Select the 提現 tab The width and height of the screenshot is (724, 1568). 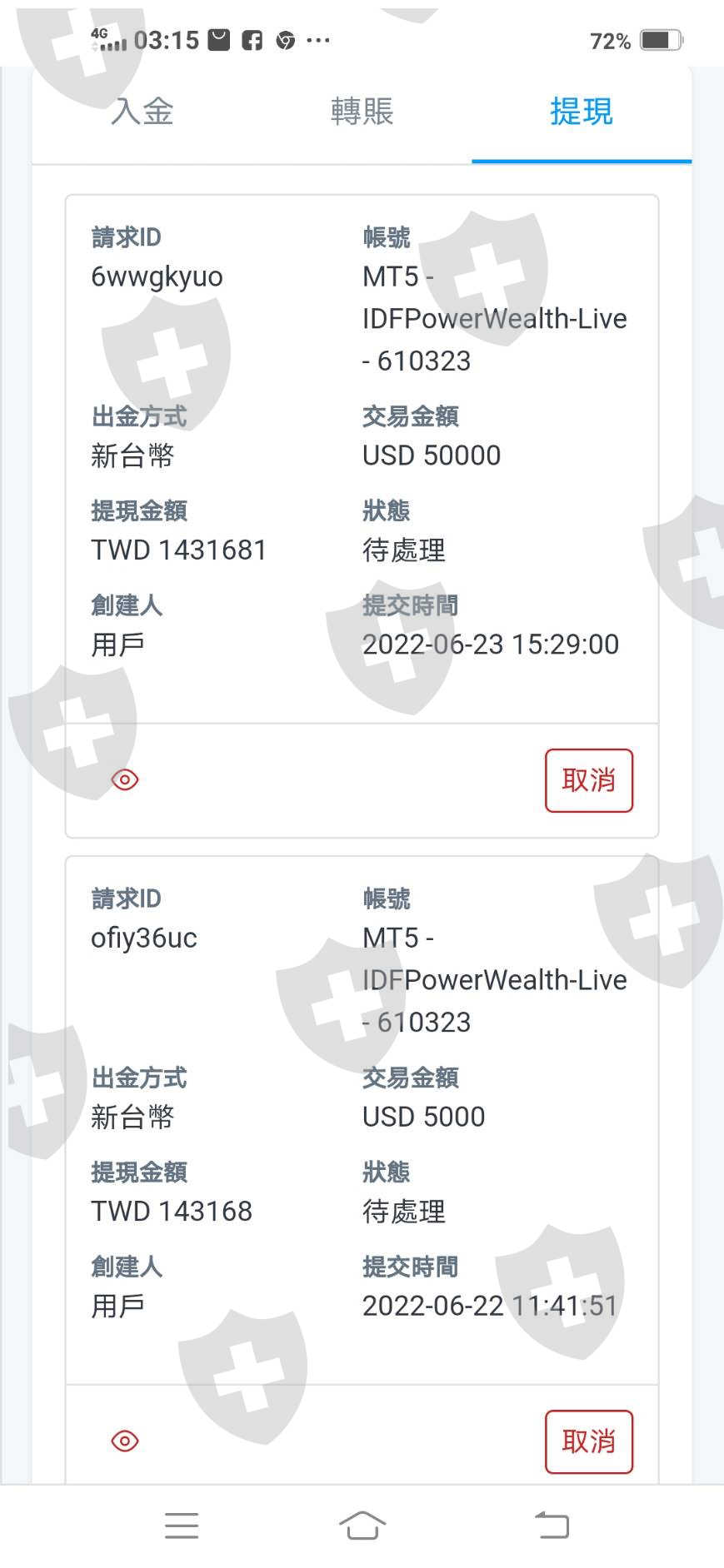[582, 112]
